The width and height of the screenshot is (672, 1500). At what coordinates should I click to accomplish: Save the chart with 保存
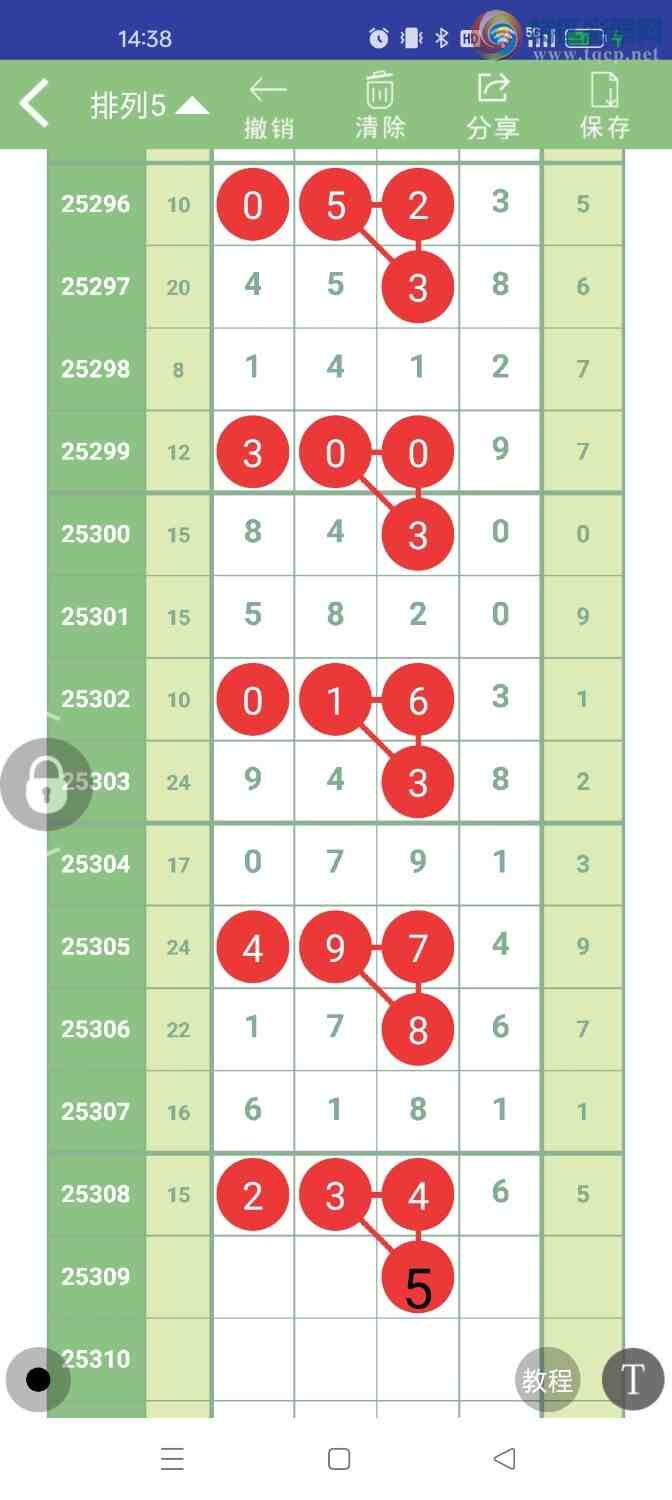pos(604,107)
